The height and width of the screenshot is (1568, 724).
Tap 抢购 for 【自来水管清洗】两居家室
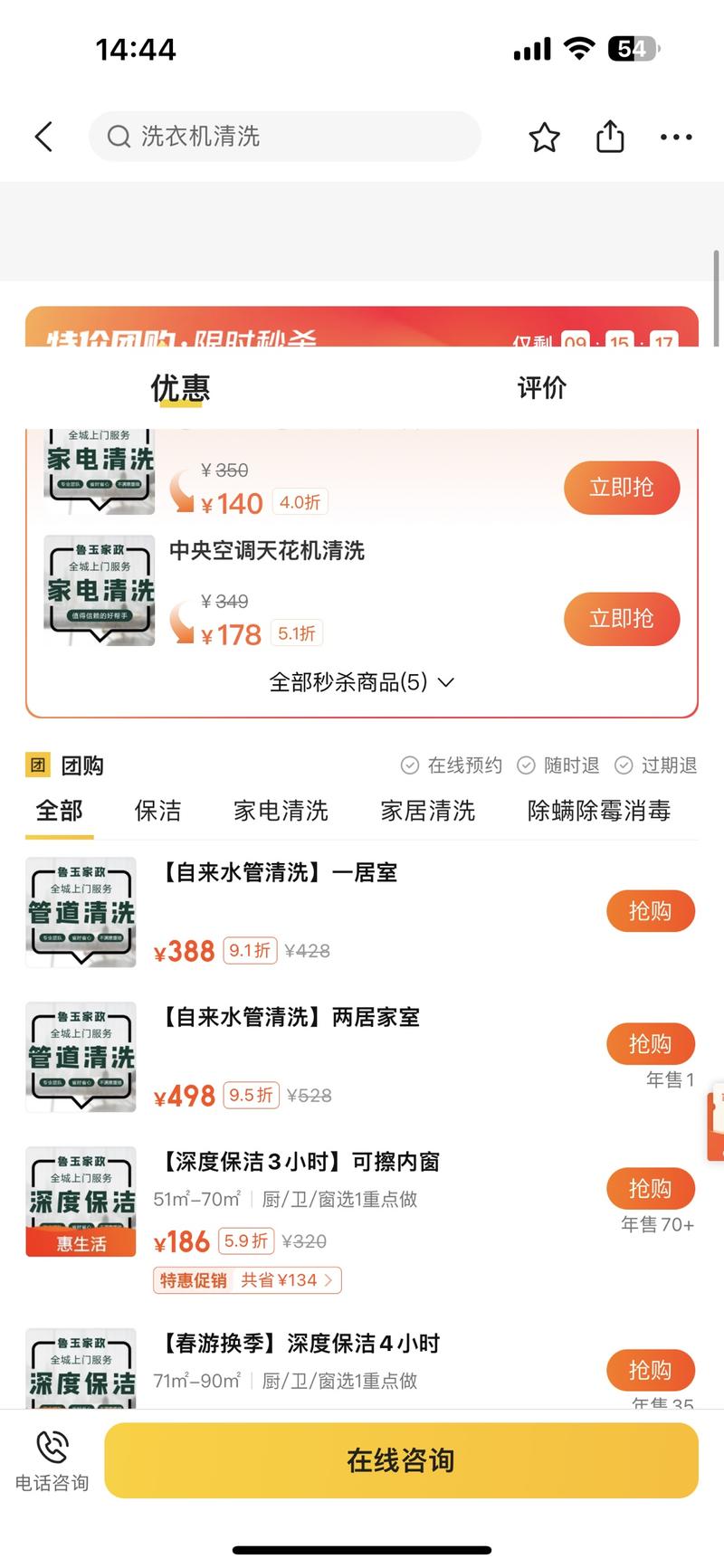click(649, 1044)
